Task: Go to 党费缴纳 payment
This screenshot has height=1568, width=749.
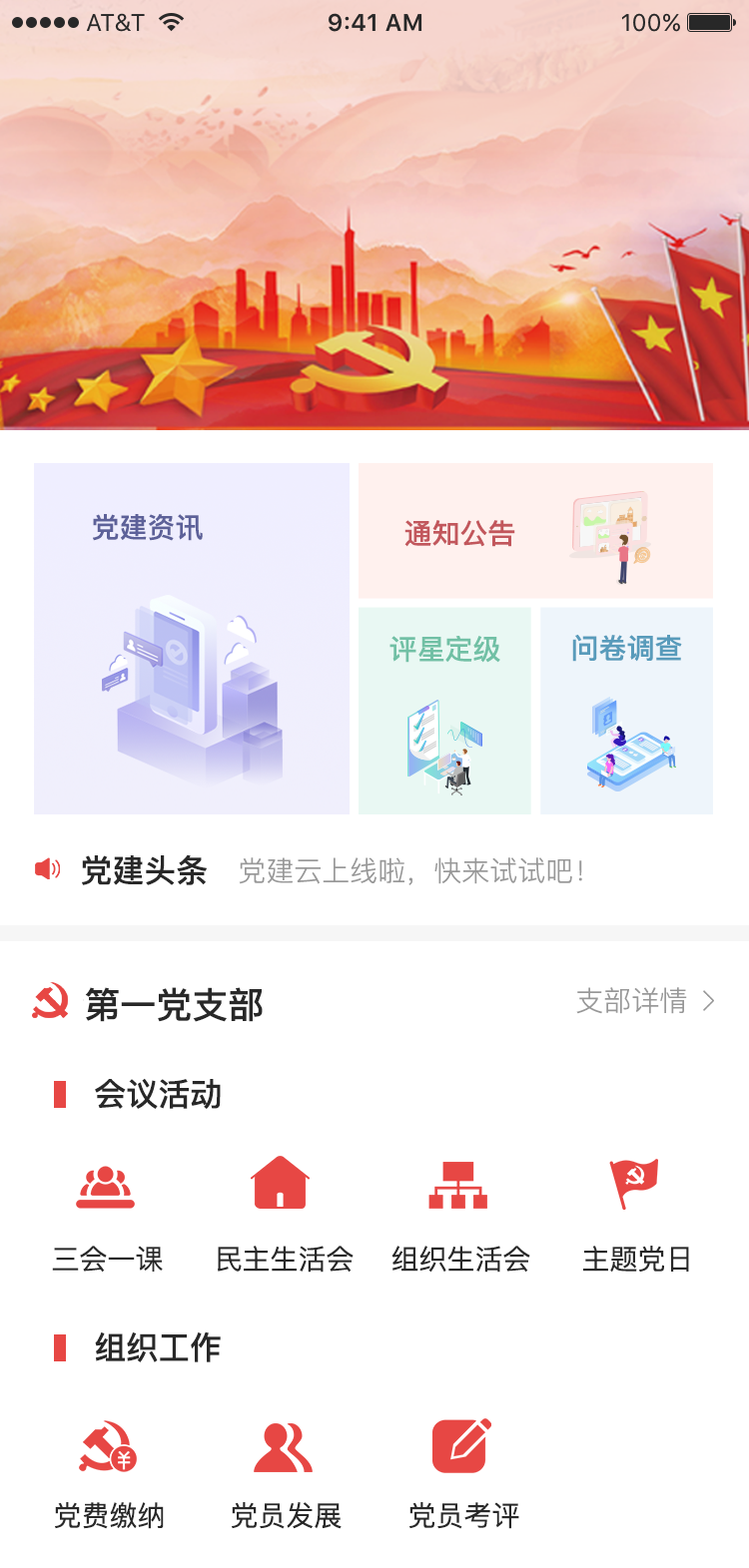Action: (x=108, y=1472)
